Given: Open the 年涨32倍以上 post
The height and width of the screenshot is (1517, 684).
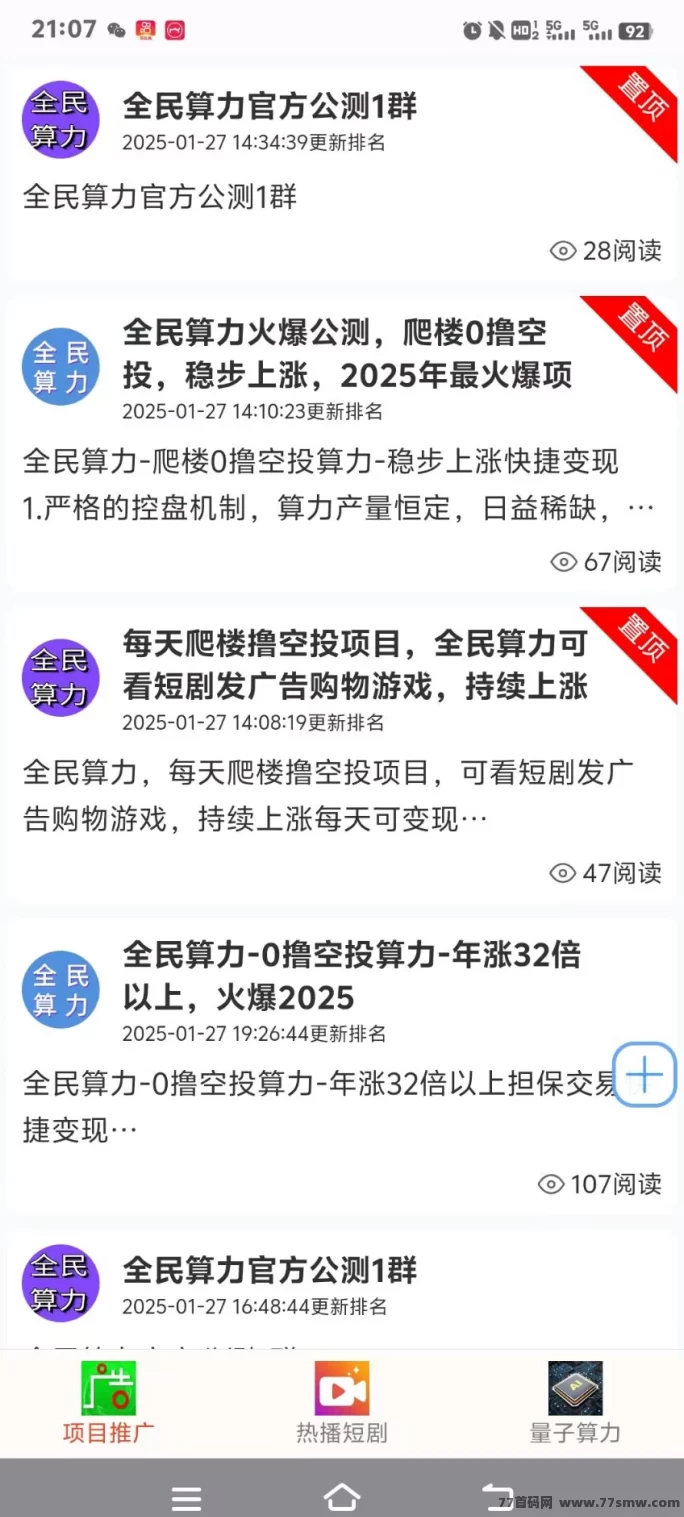Looking at the screenshot, I should 342,1066.
